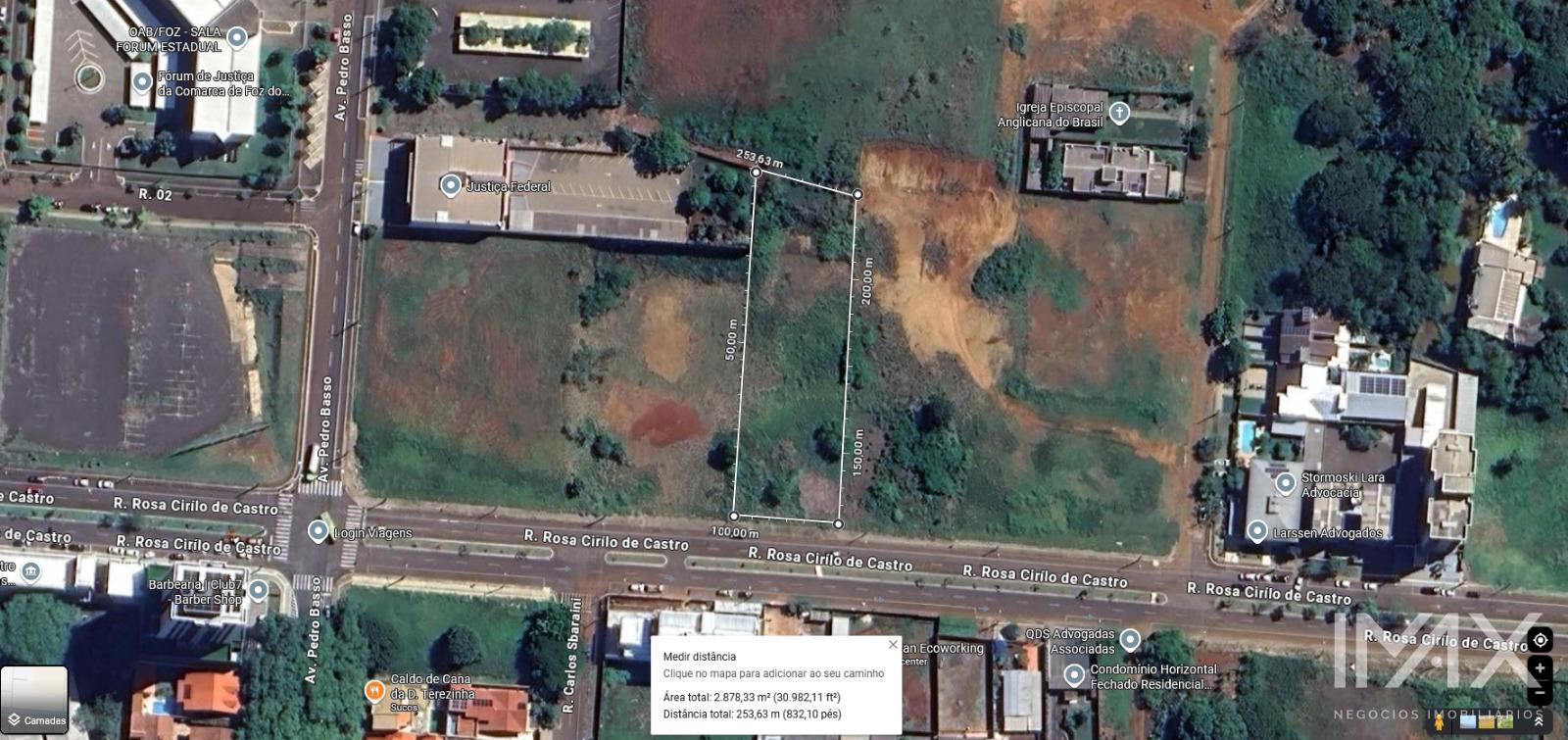Screen dimensions: 1568x740
Task: Expand the imagery strip with double chevron
Action: coord(1540,720)
